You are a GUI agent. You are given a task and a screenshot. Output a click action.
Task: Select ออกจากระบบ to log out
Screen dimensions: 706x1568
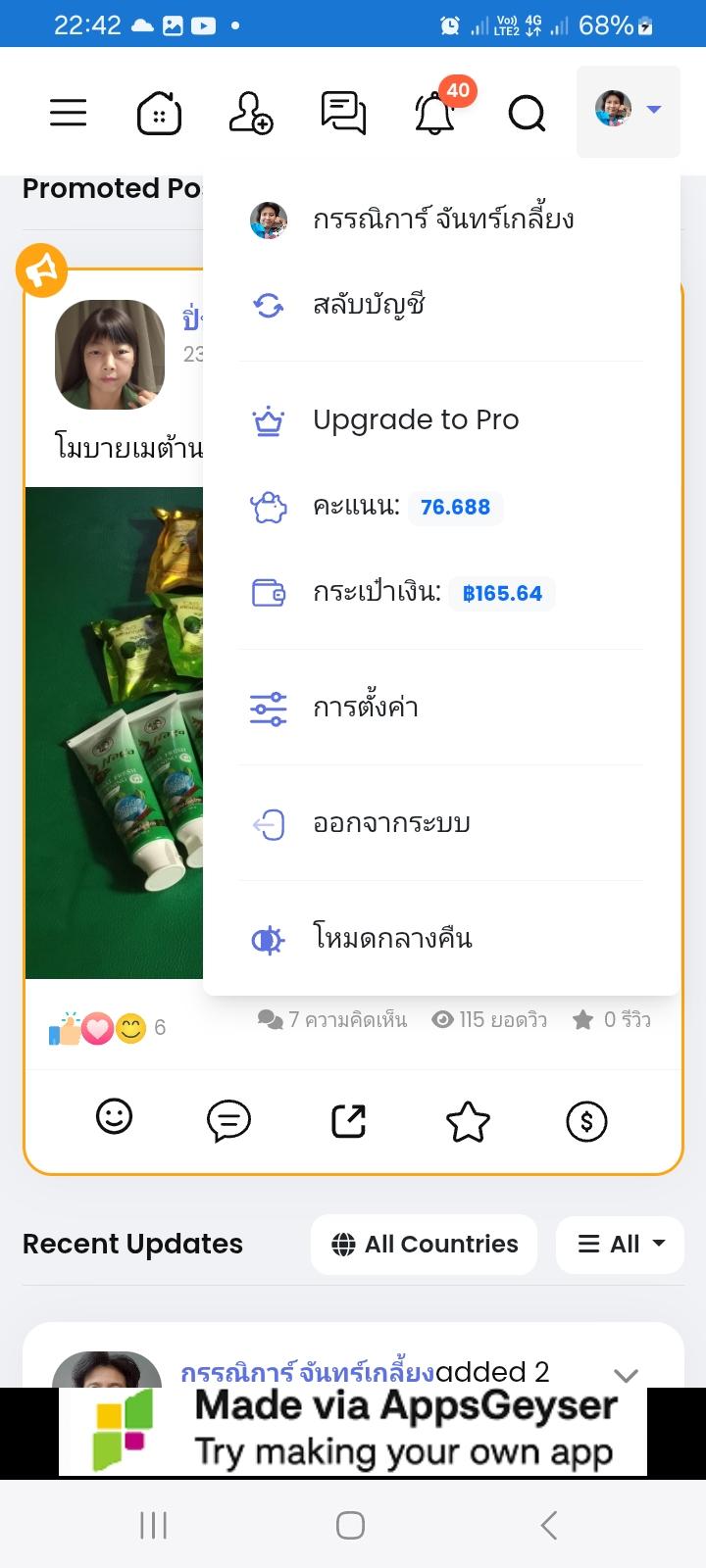coord(441,823)
